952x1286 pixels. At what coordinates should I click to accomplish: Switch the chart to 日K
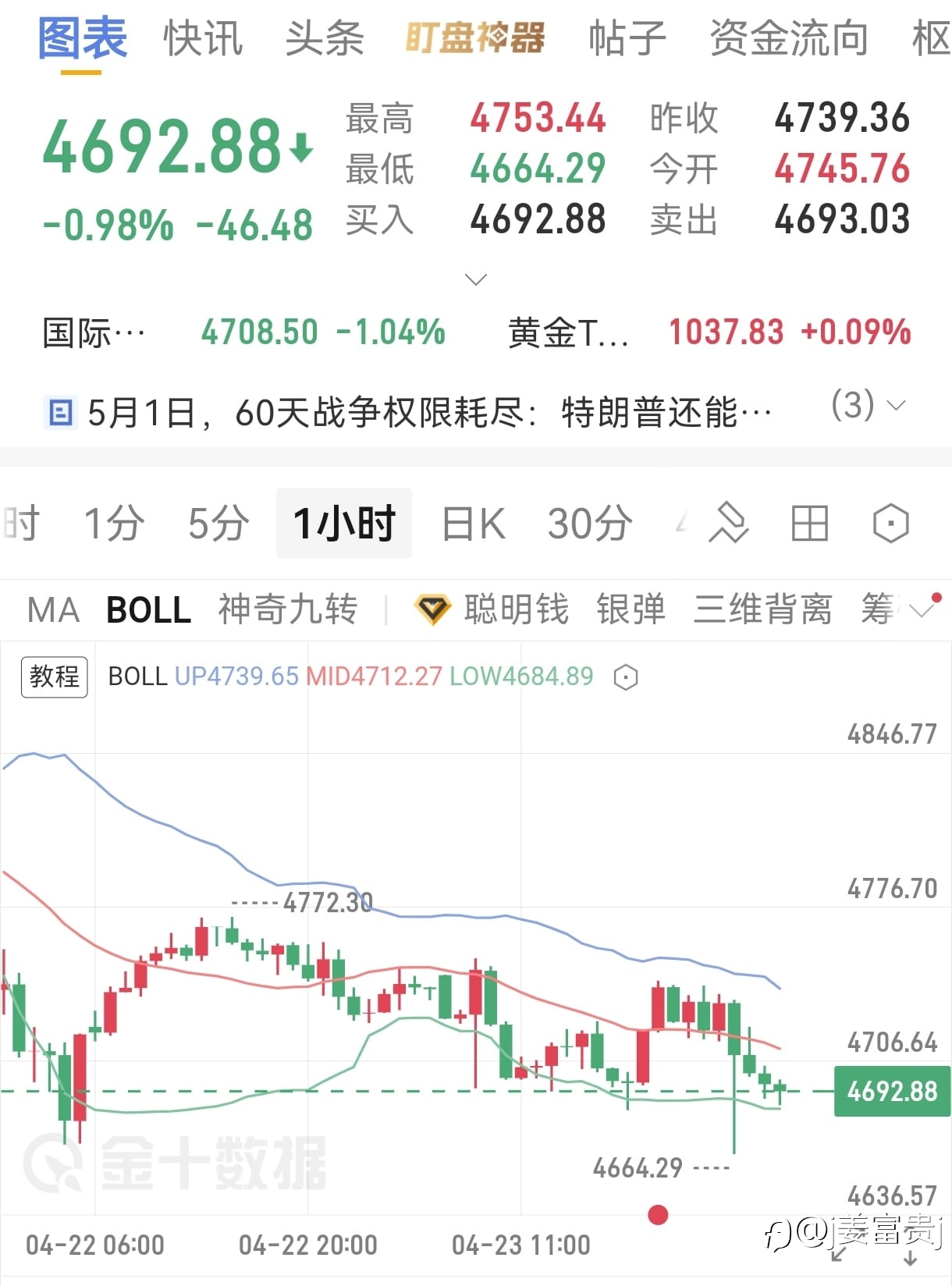474,523
